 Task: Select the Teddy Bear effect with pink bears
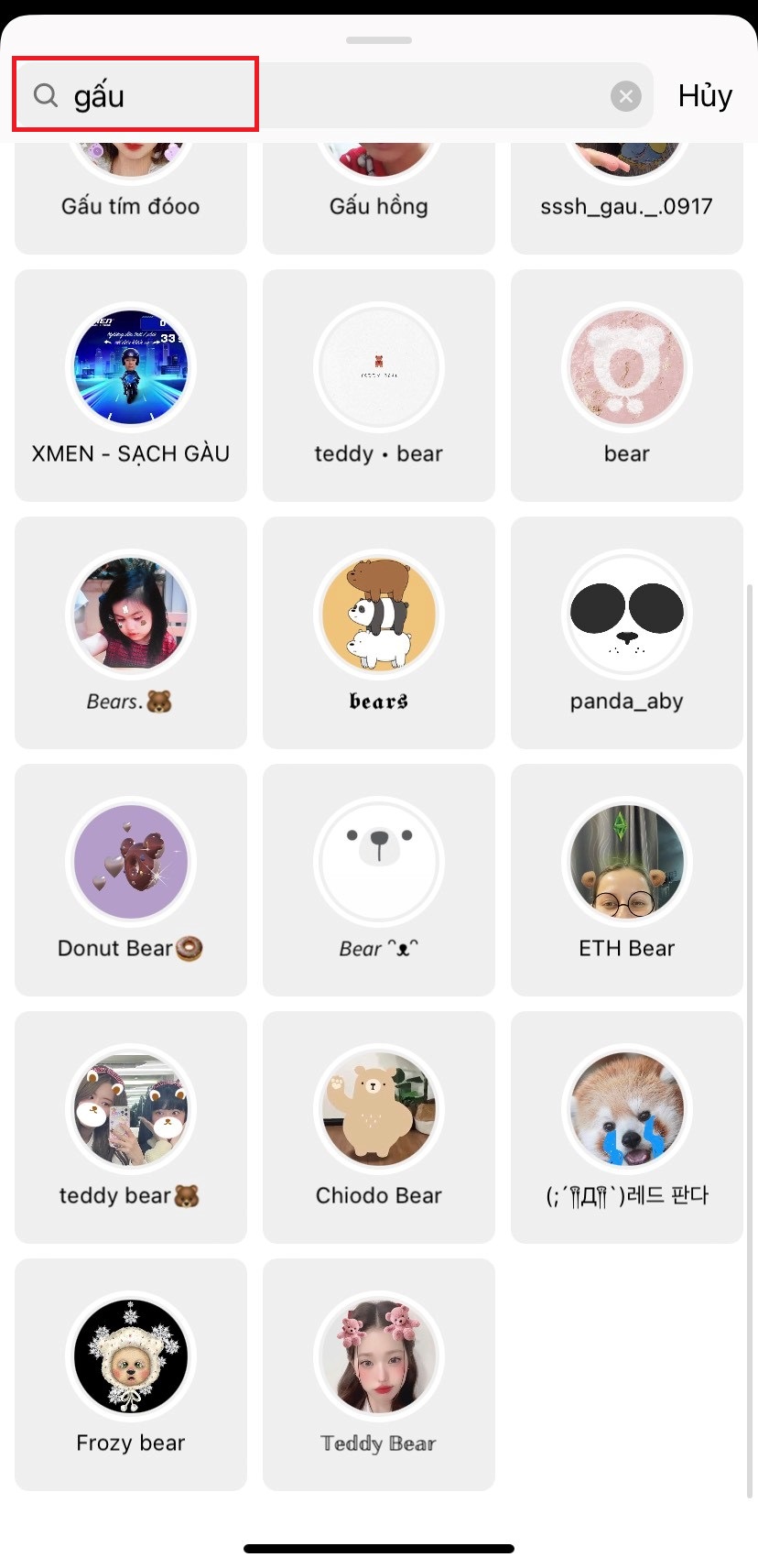(x=378, y=1374)
